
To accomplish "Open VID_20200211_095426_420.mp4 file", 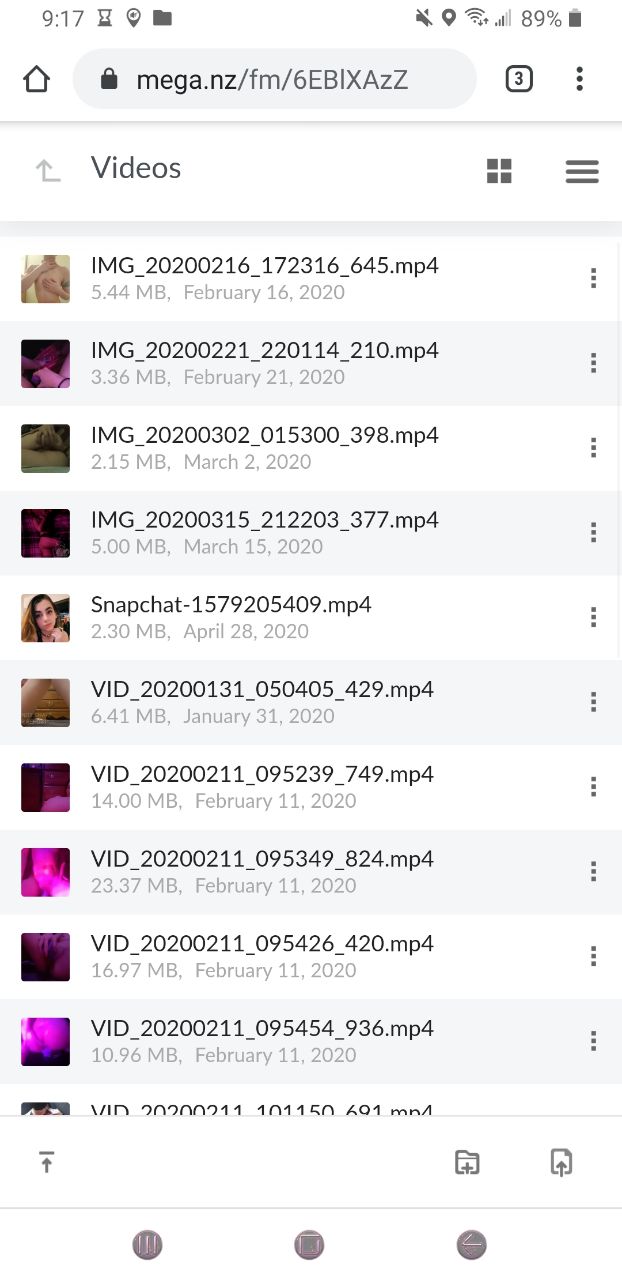I will pos(262,944).
